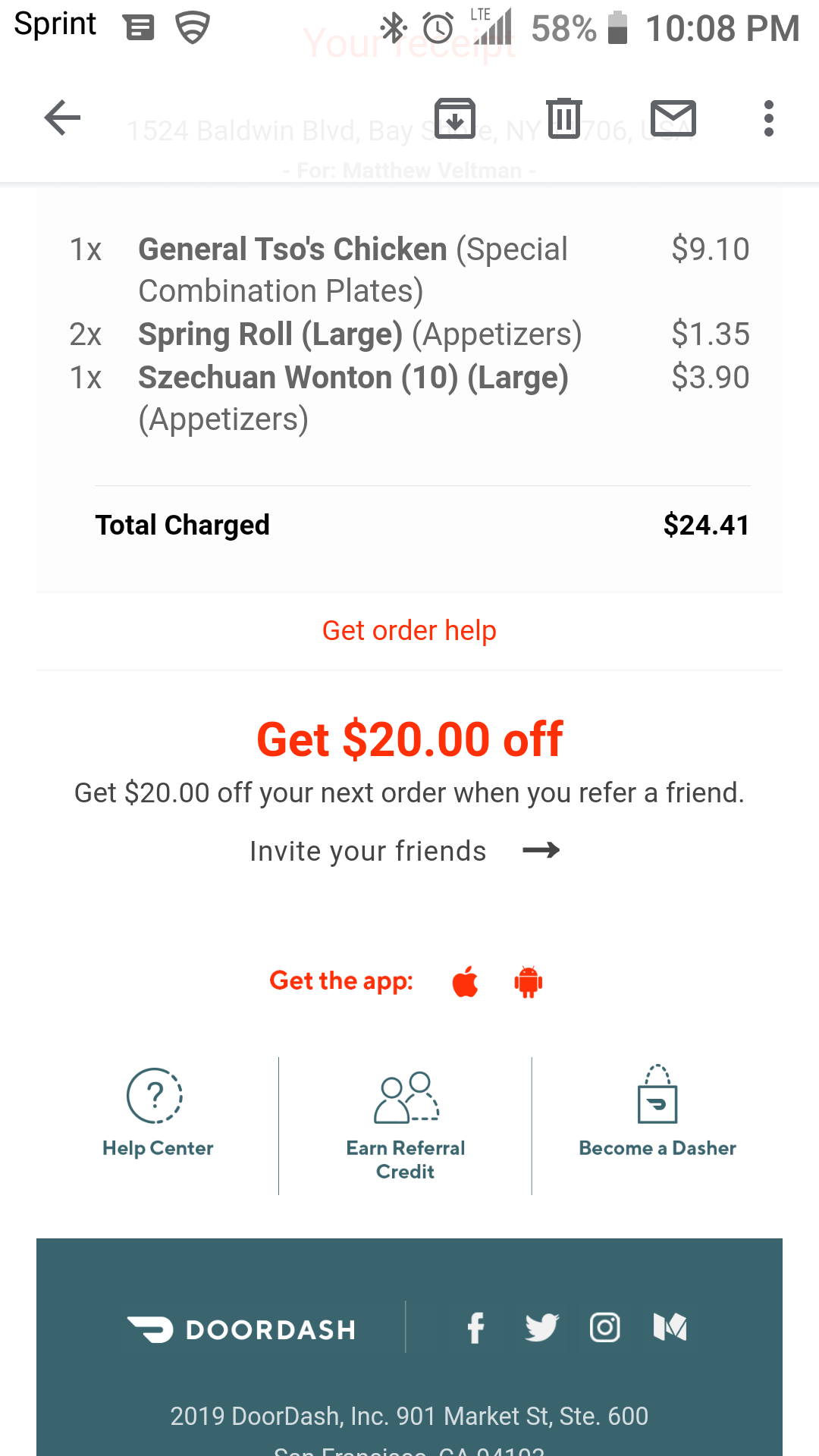Select Earn Referral Credit
The height and width of the screenshot is (1456, 819).
click(x=406, y=1124)
